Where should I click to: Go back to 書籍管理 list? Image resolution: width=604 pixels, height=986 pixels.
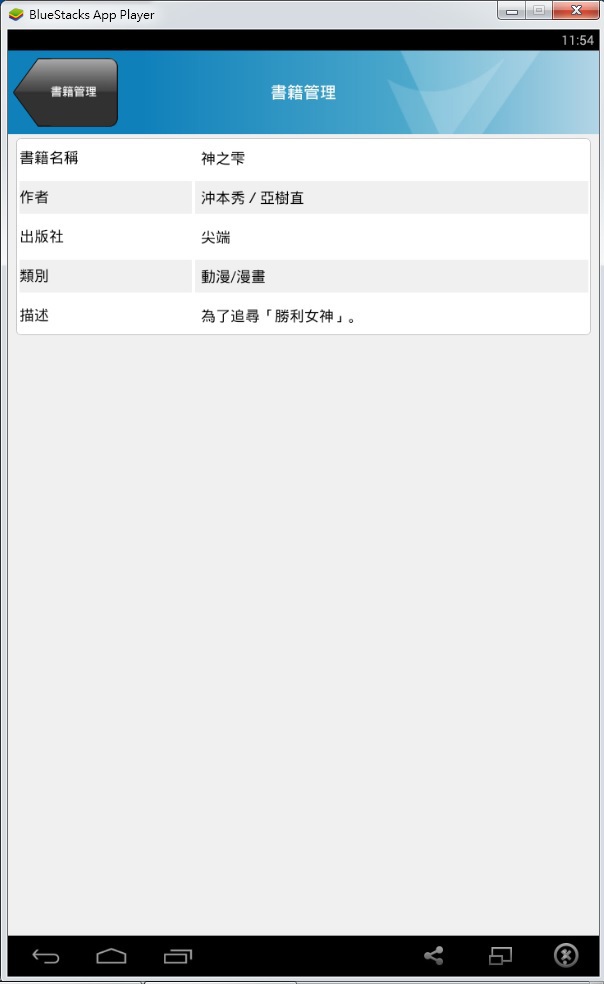(x=67, y=92)
